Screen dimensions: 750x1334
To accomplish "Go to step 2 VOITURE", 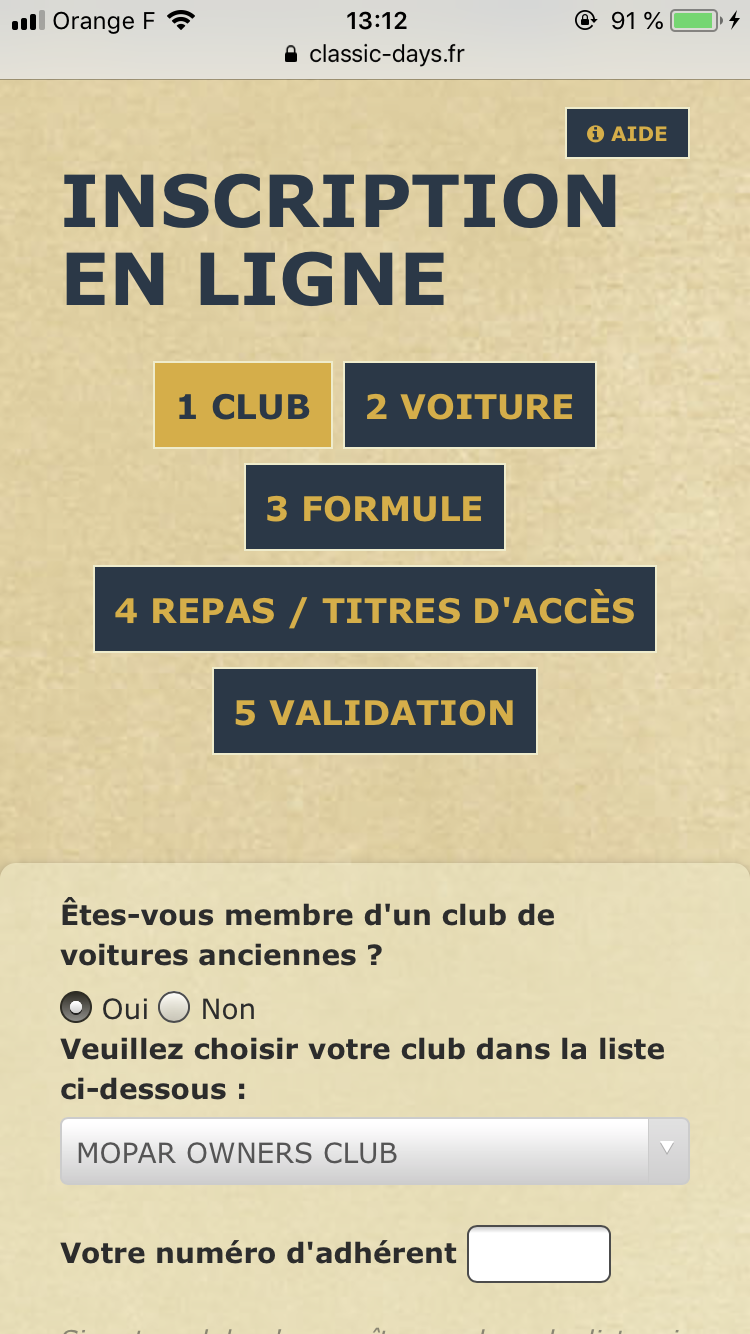I will (x=470, y=405).
